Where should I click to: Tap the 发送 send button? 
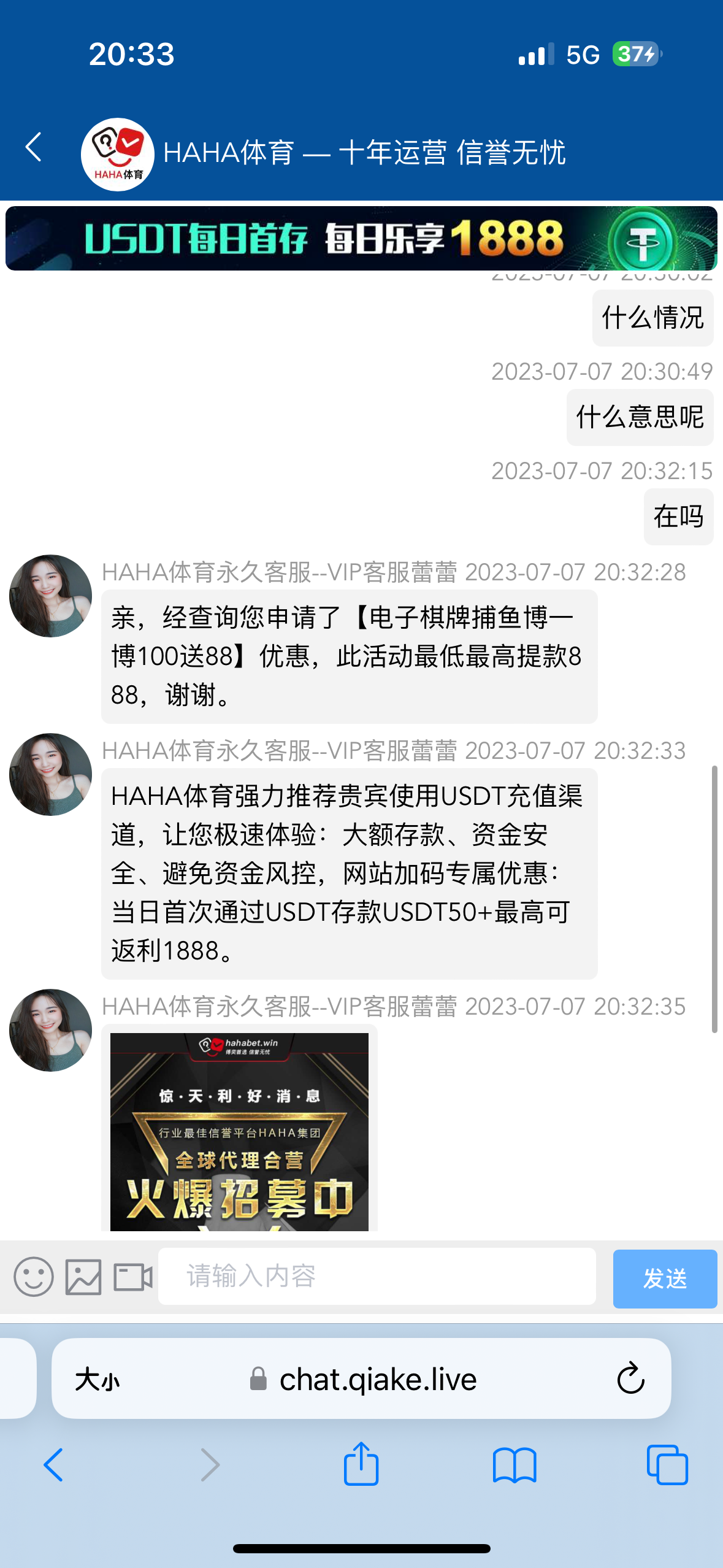point(665,1278)
